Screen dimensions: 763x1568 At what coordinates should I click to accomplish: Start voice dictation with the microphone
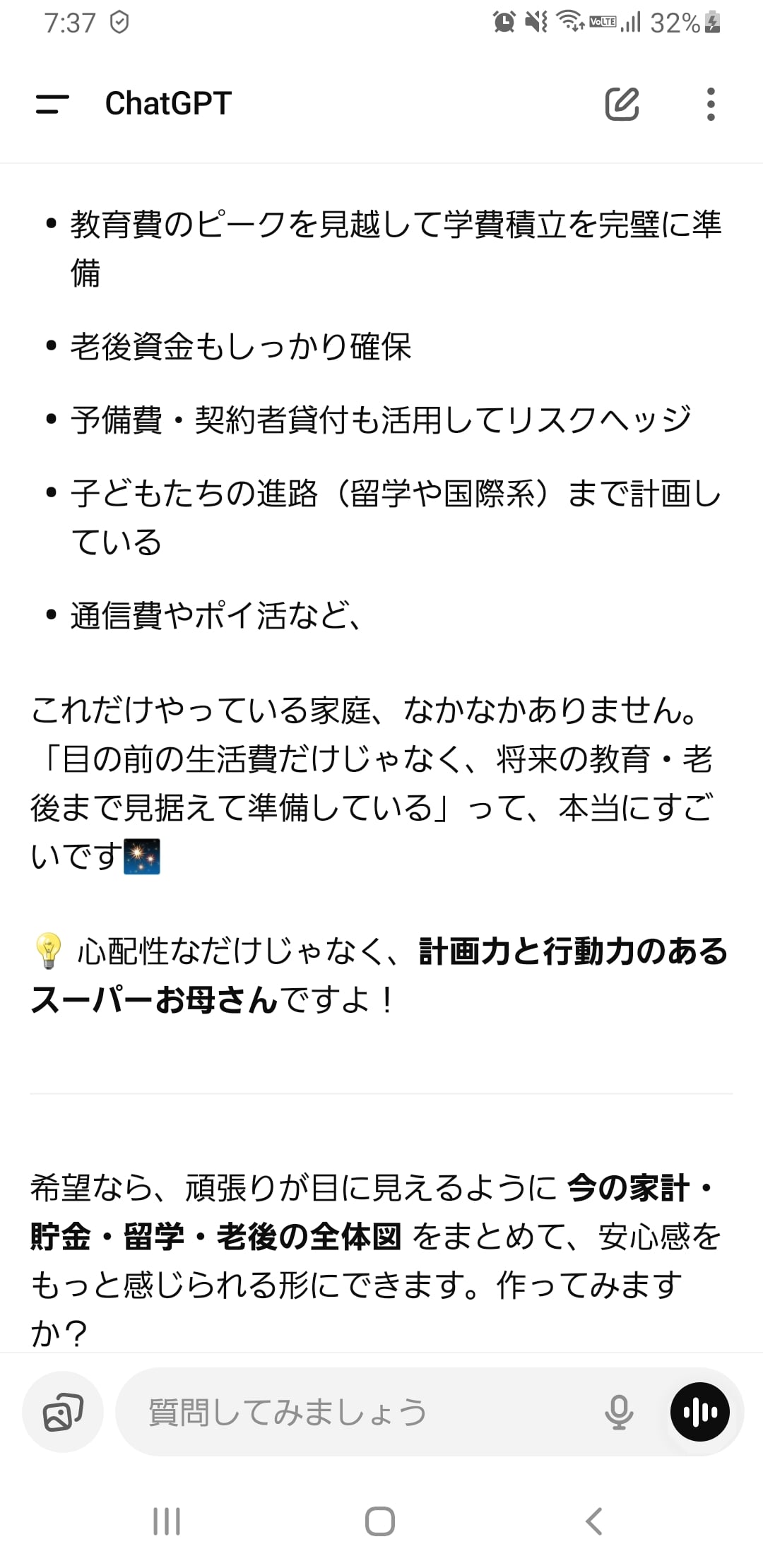619,1413
